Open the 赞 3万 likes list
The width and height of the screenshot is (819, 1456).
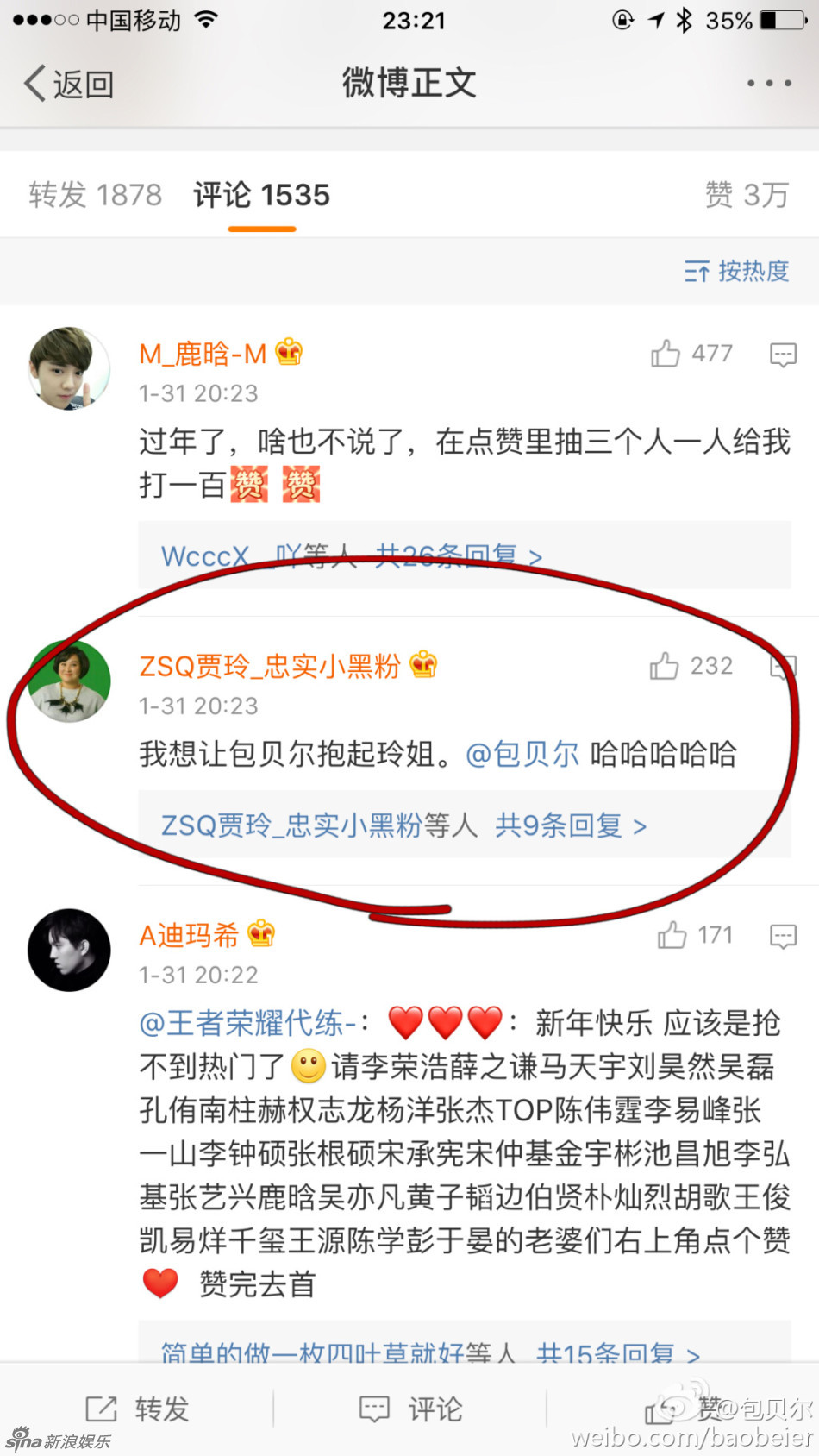click(x=747, y=195)
